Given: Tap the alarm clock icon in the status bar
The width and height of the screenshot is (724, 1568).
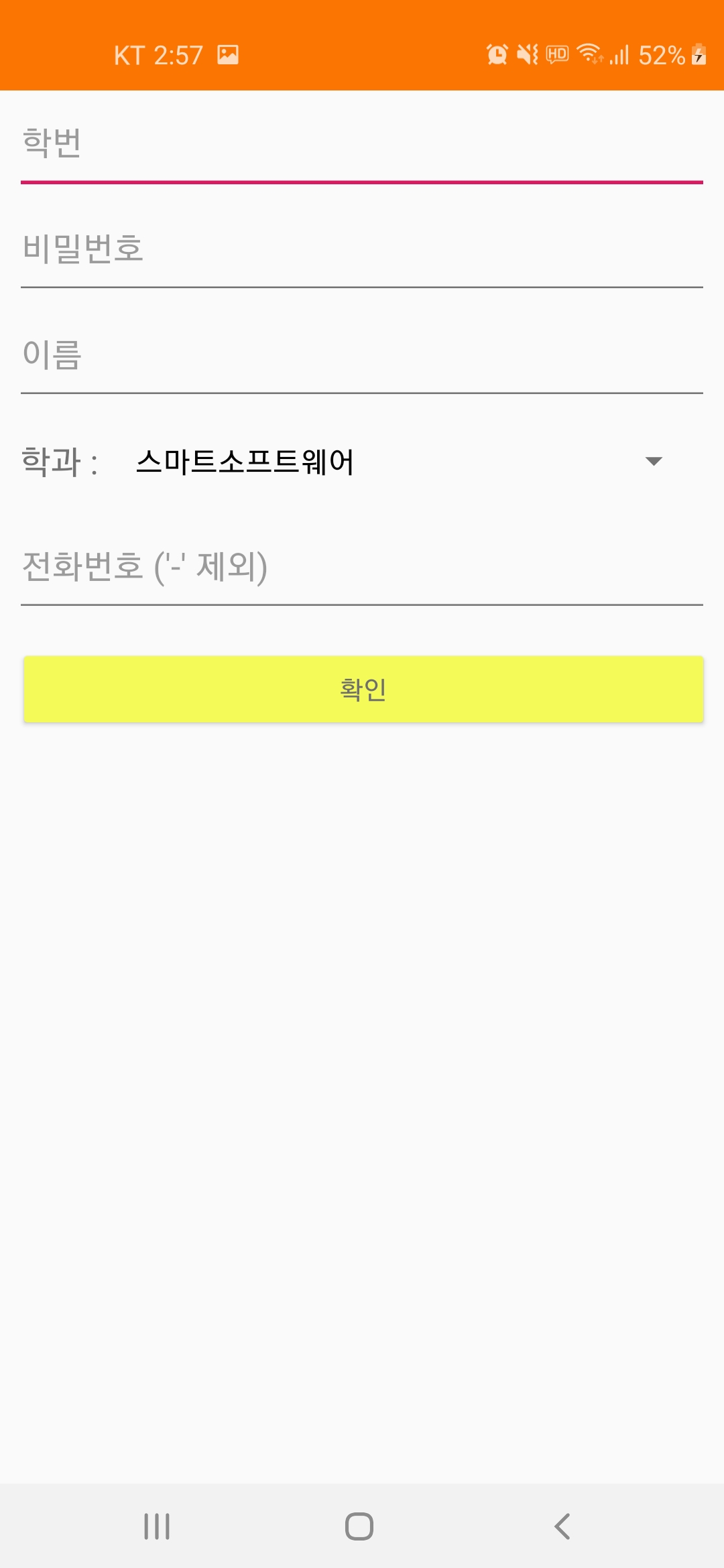Looking at the screenshot, I should pyautogui.click(x=497, y=55).
